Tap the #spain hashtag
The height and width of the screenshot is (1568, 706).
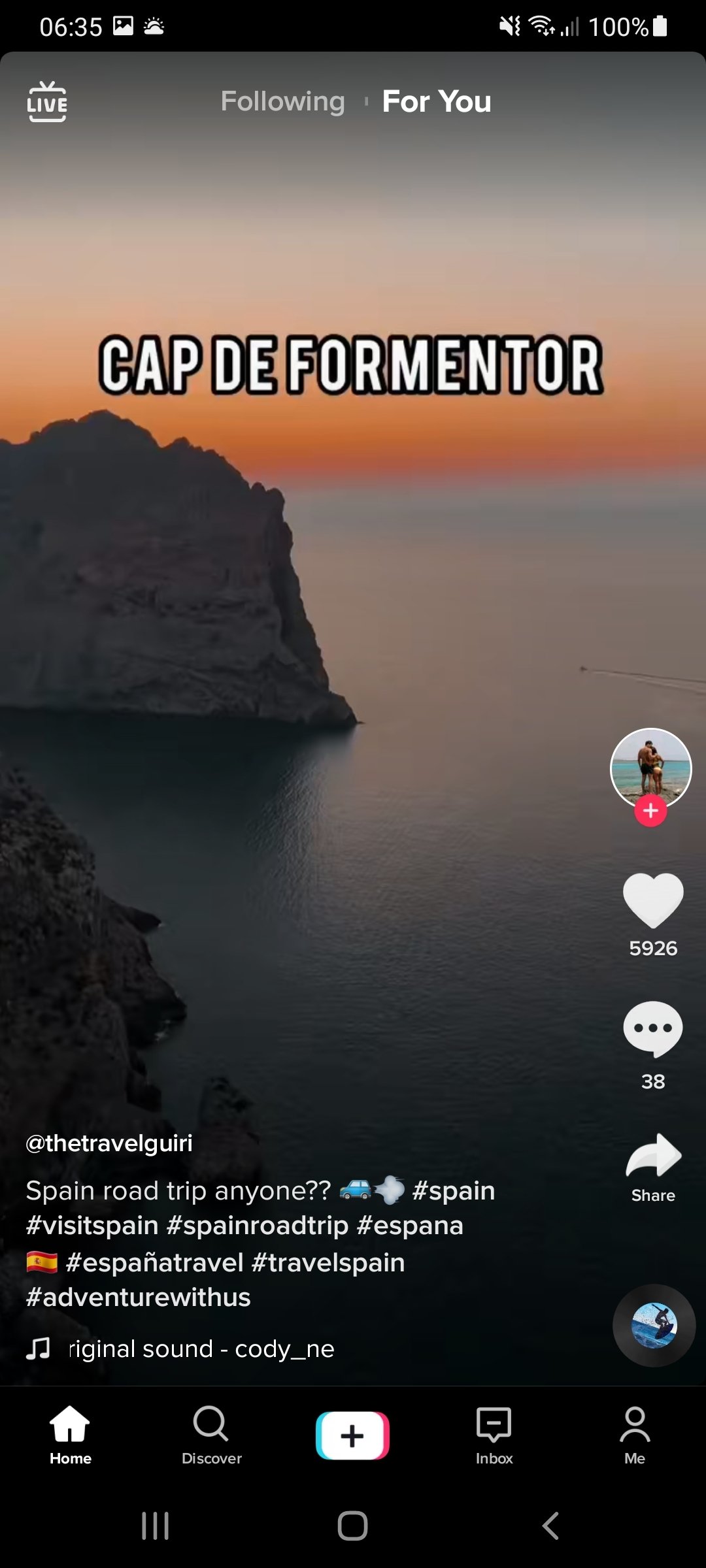pyautogui.click(x=454, y=1191)
